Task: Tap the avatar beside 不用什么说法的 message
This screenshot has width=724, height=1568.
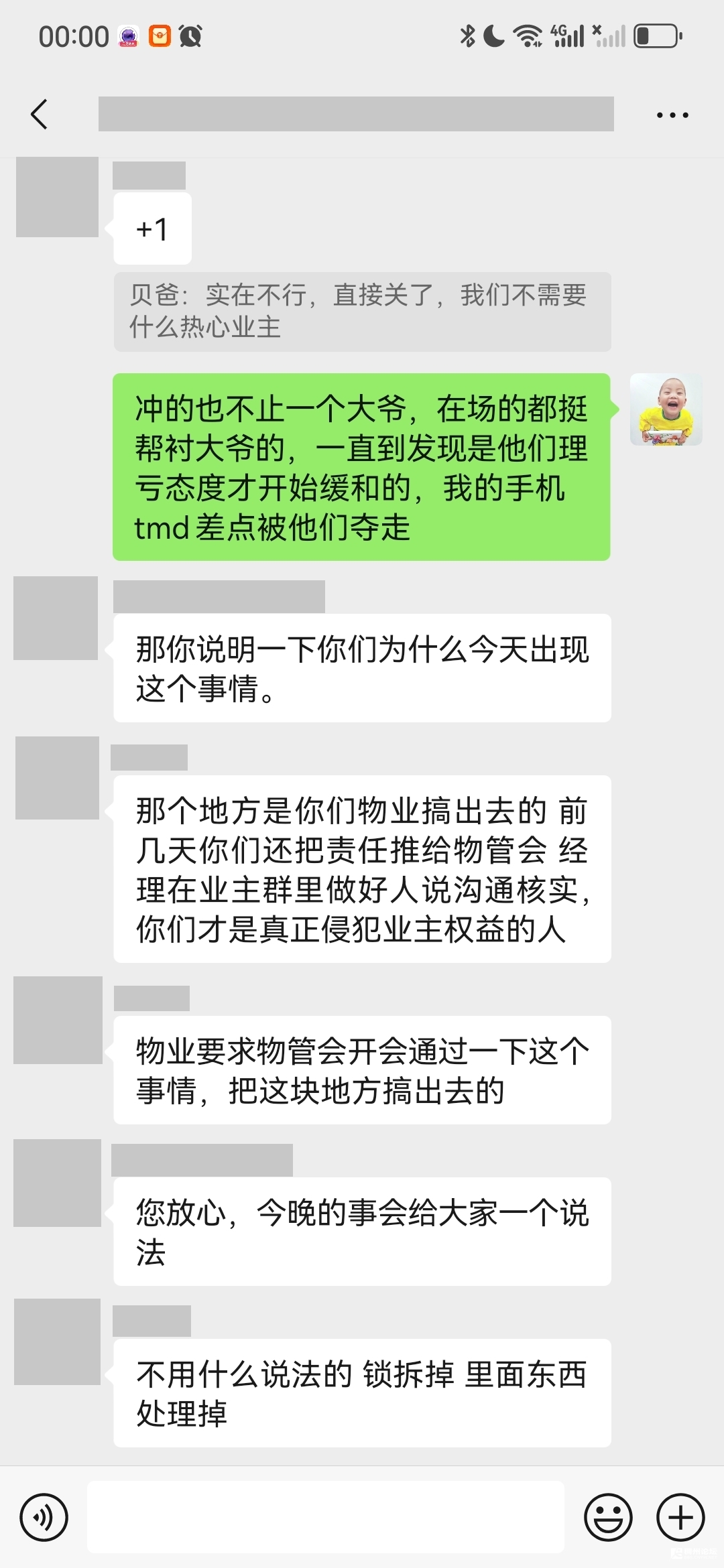Action: point(57,1342)
